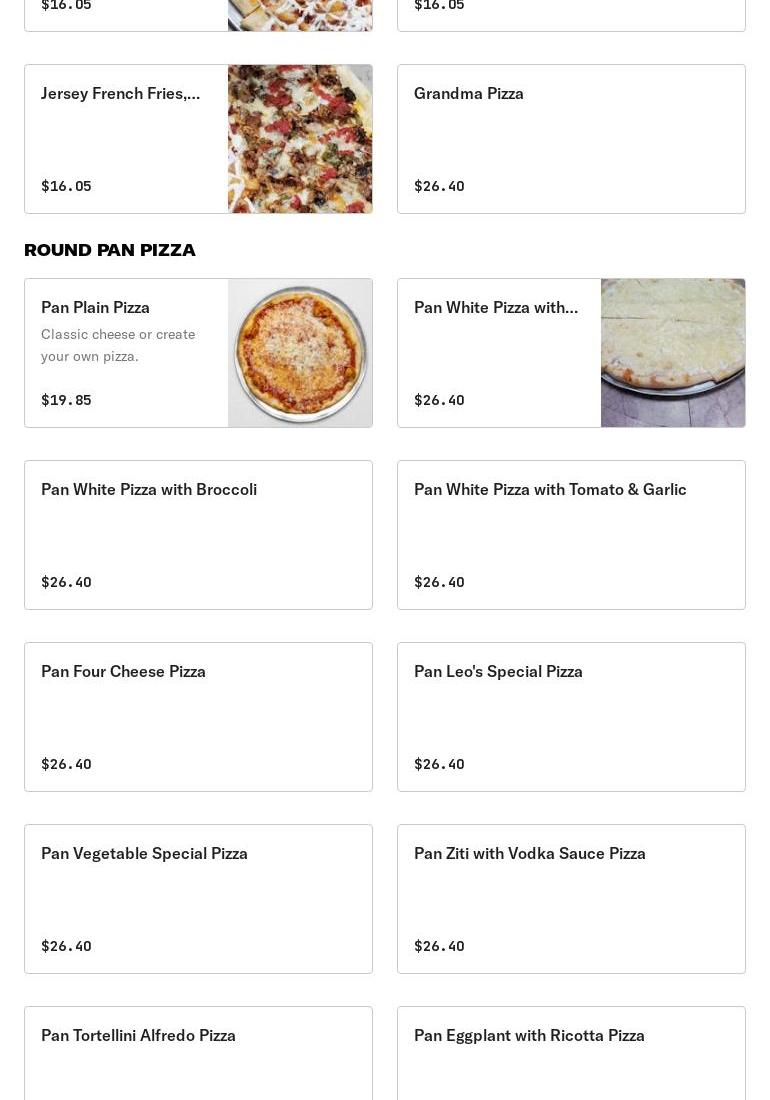Open Pan White Pizza with Tomato & Garlic
770x1100 pixels.
[x=571, y=535]
